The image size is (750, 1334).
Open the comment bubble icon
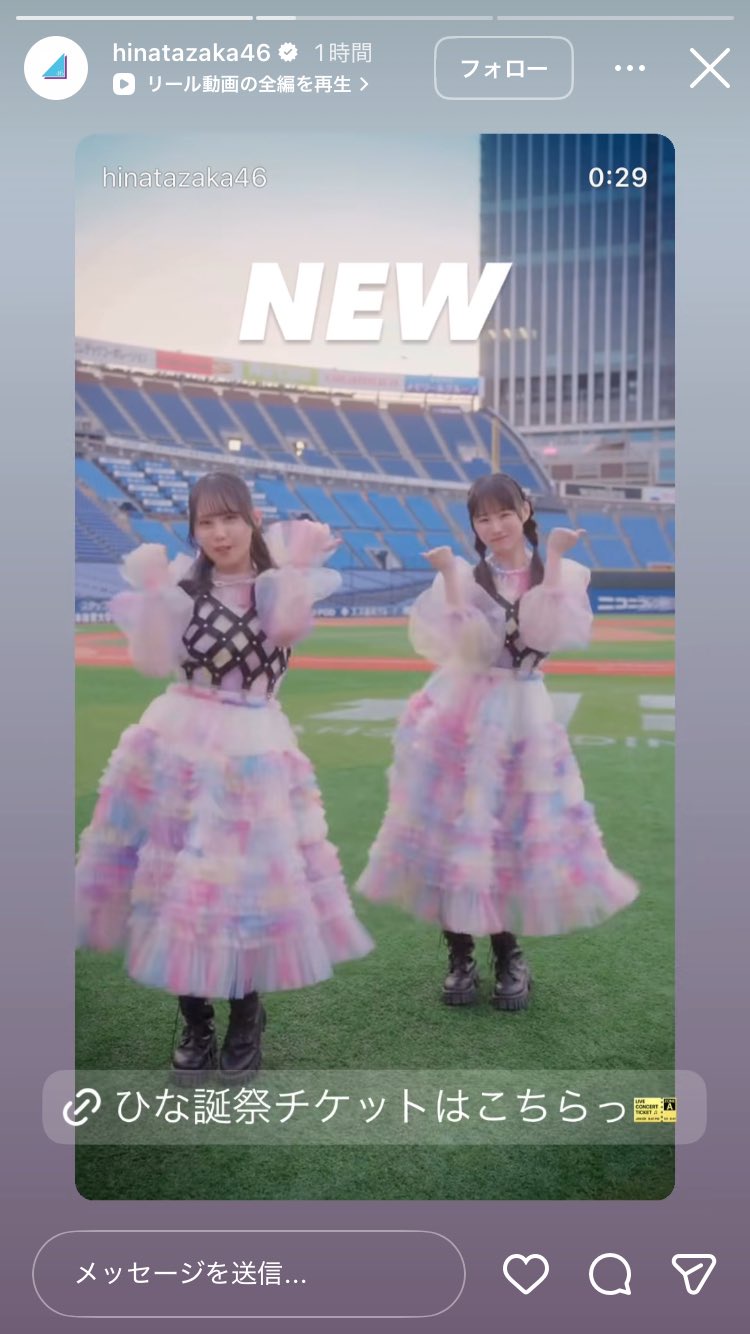coord(610,1273)
